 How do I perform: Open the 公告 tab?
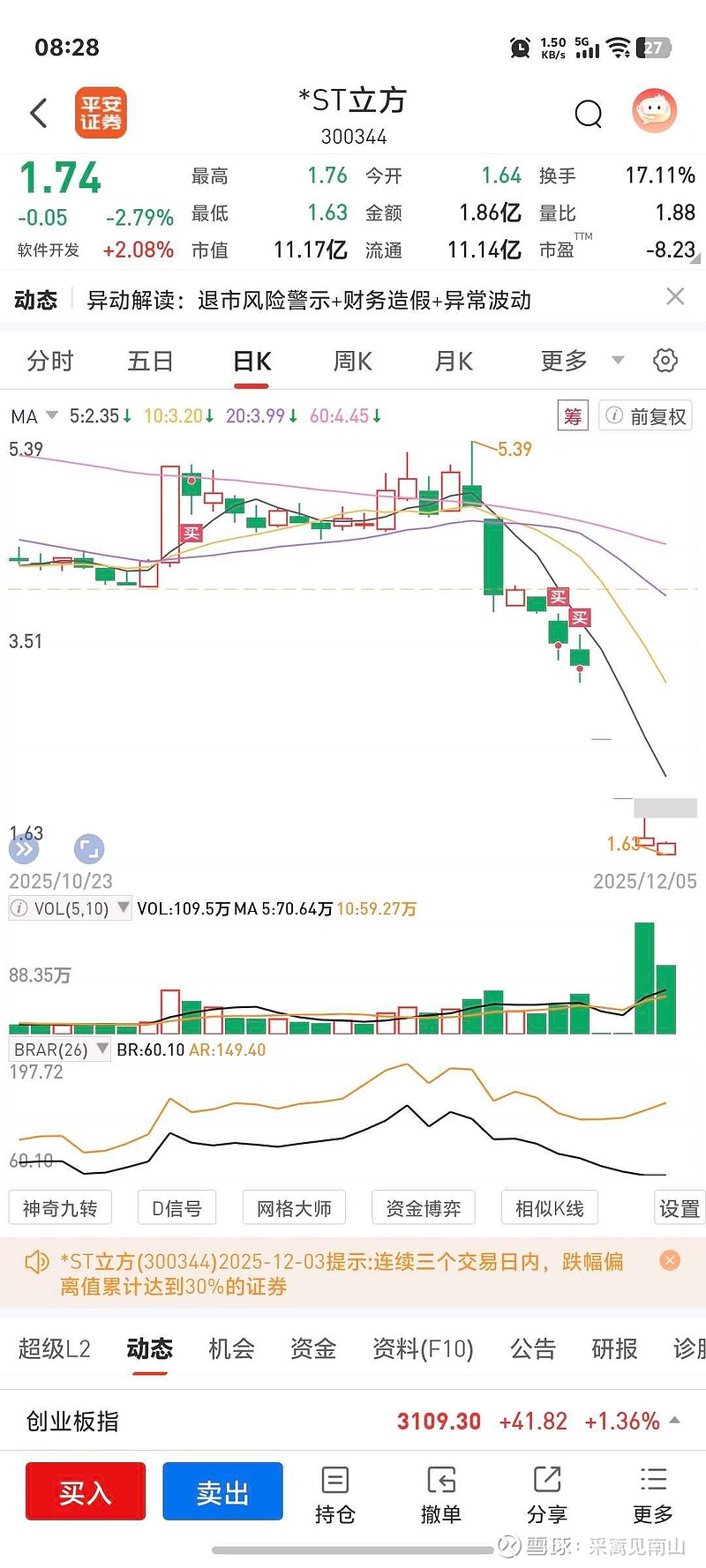point(533,1348)
